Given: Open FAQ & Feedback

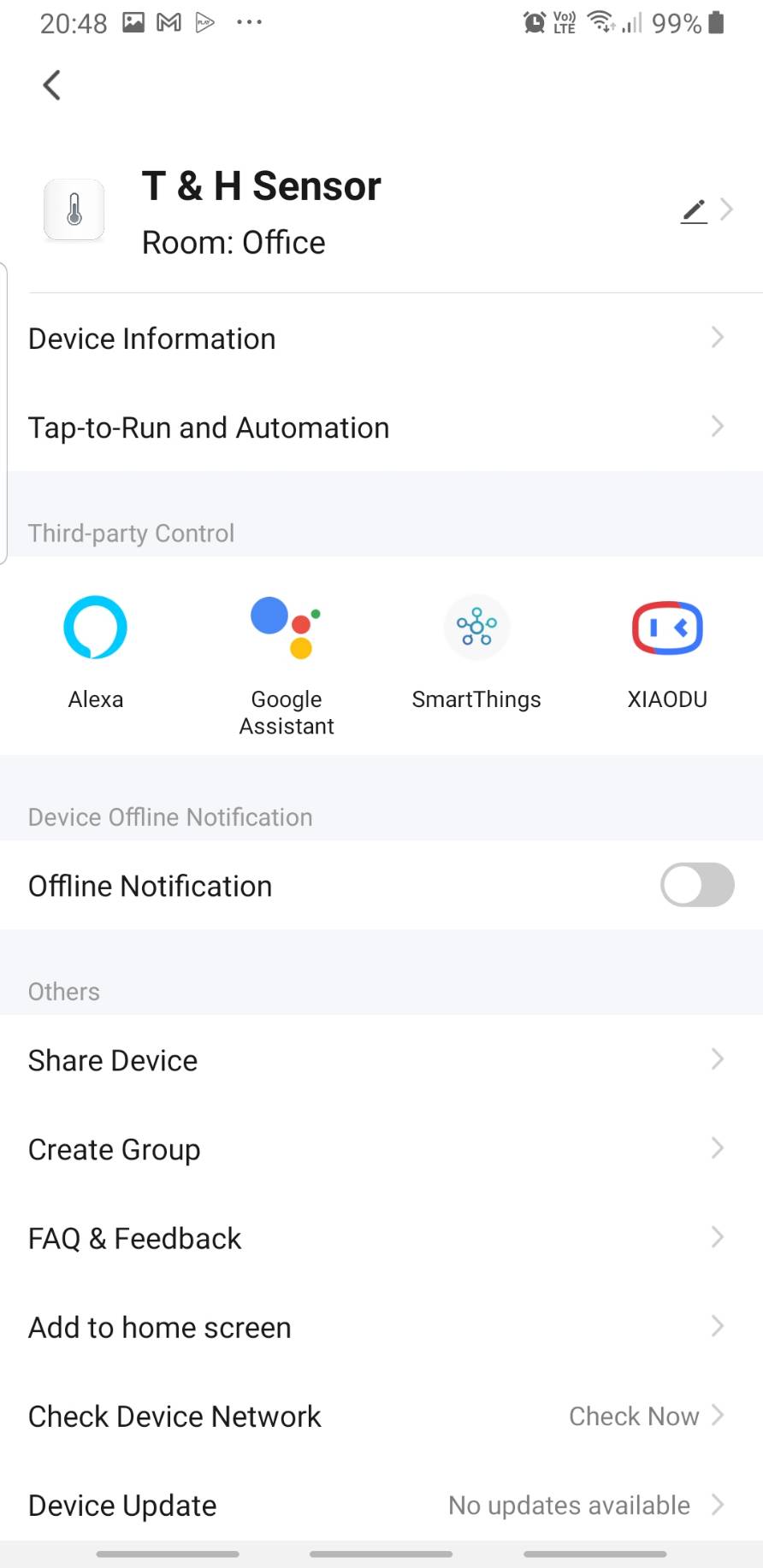Looking at the screenshot, I should click(x=376, y=1238).
